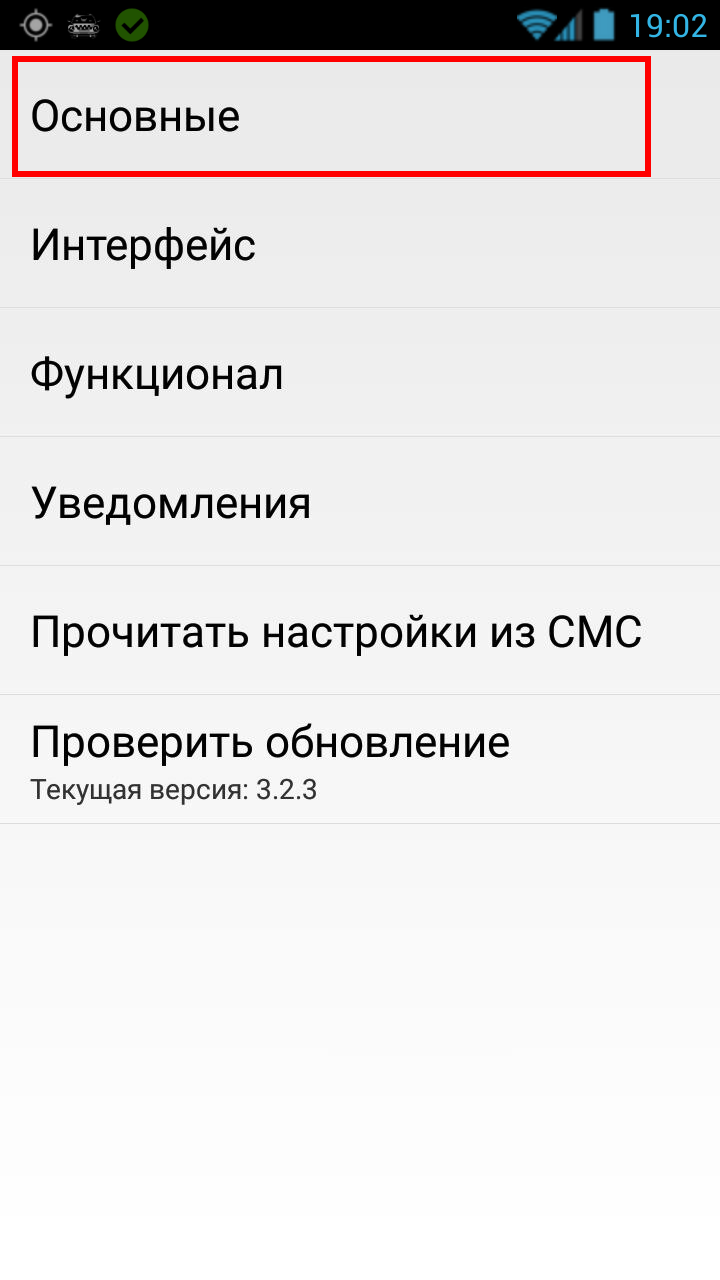The width and height of the screenshot is (720, 1280).
Task: Check for updates via Проверить обновление
Action: point(360,760)
